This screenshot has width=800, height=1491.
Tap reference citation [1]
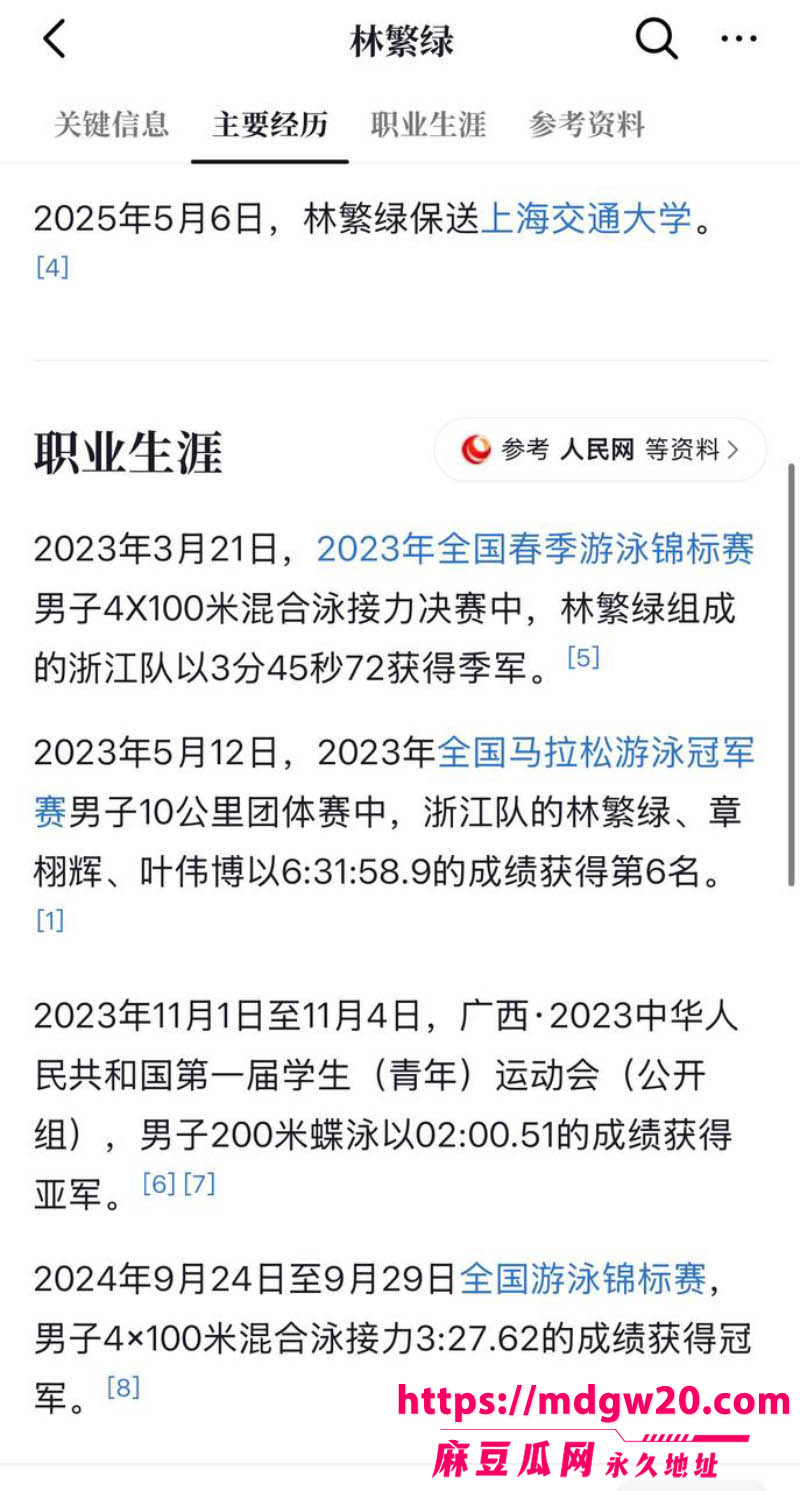50,920
